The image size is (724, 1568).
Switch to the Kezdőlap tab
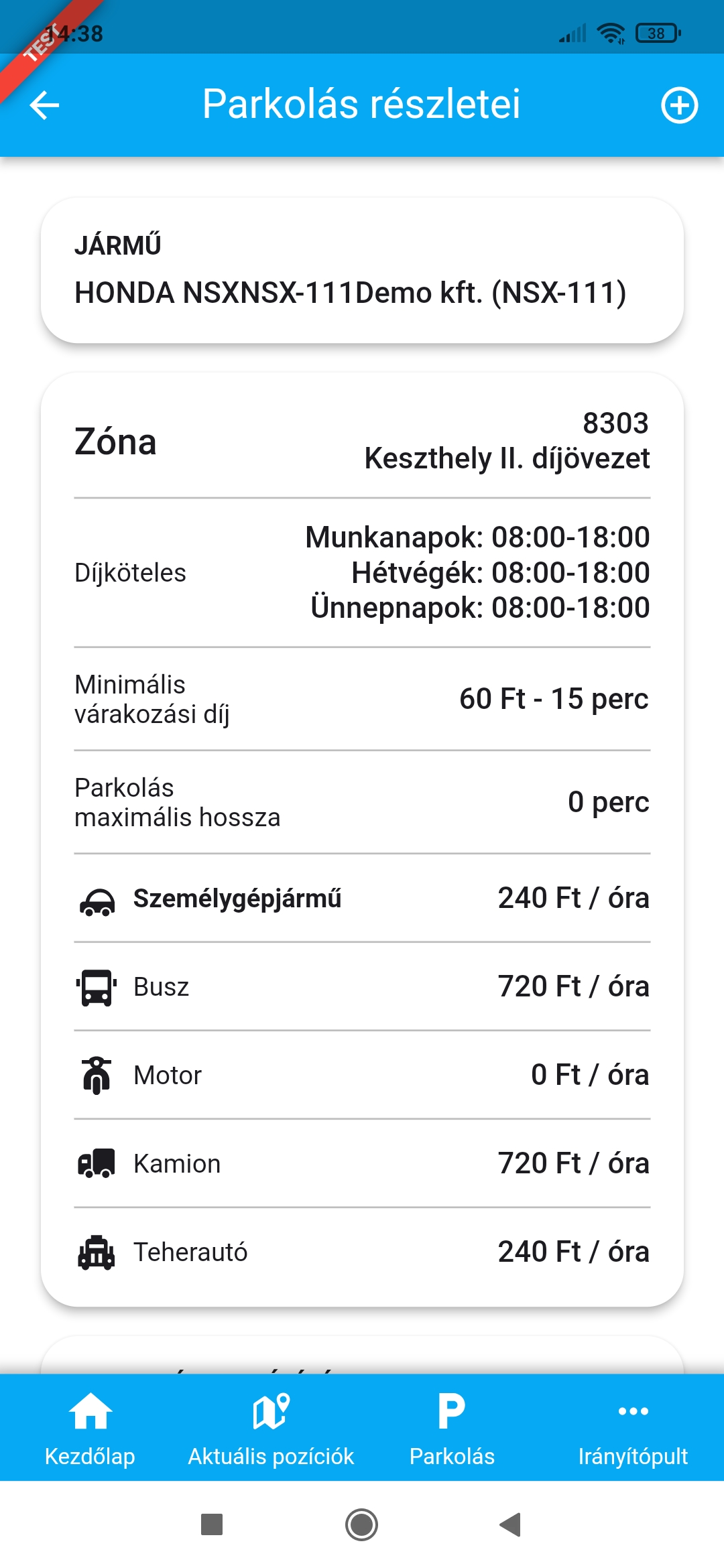(x=90, y=1428)
